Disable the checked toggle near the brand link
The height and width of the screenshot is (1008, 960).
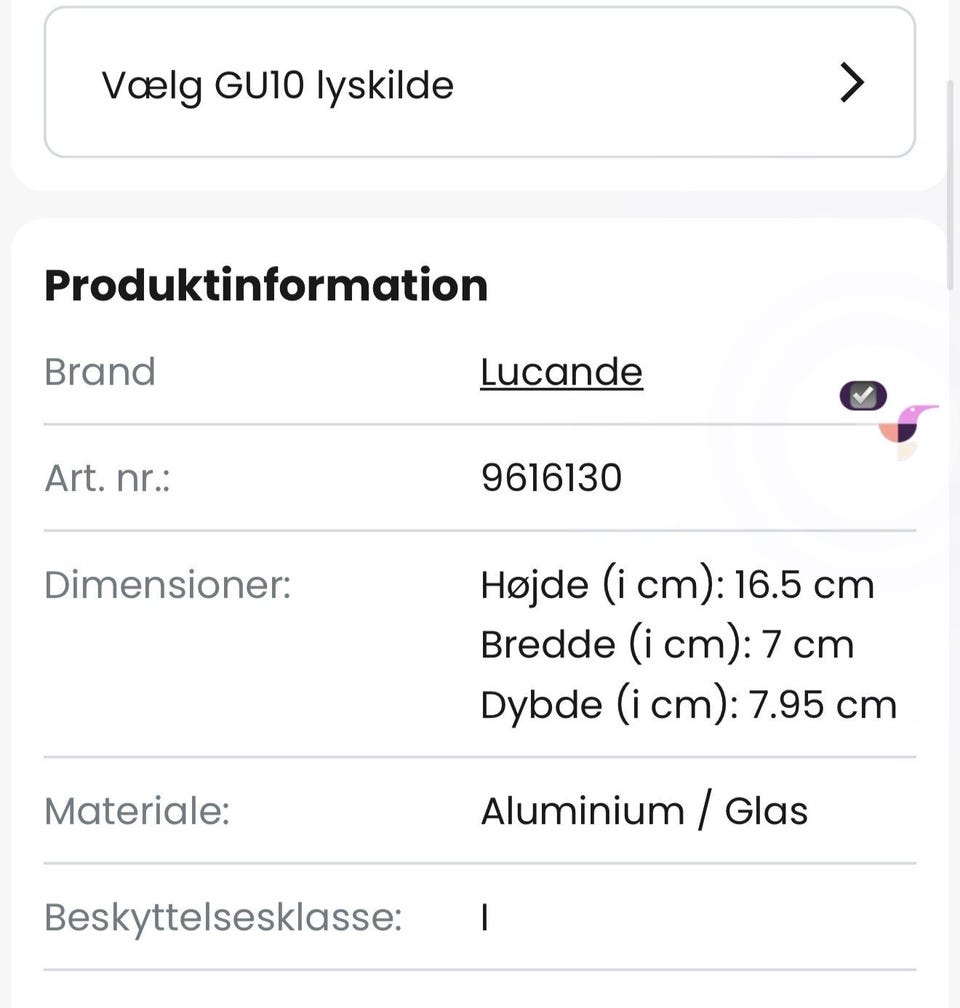863,393
